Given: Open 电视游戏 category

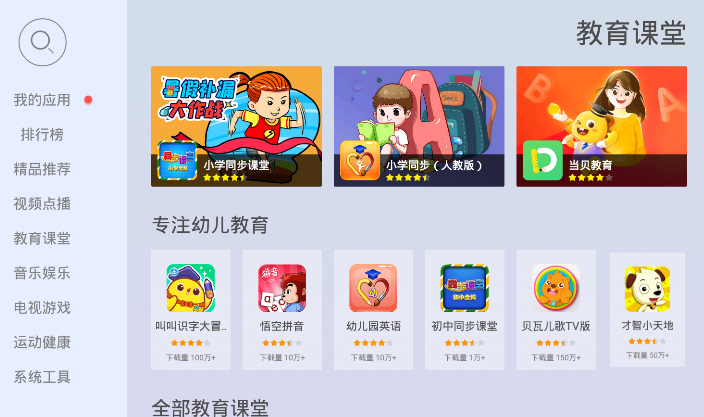Looking at the screenshot, I should [x=42, y=307].
